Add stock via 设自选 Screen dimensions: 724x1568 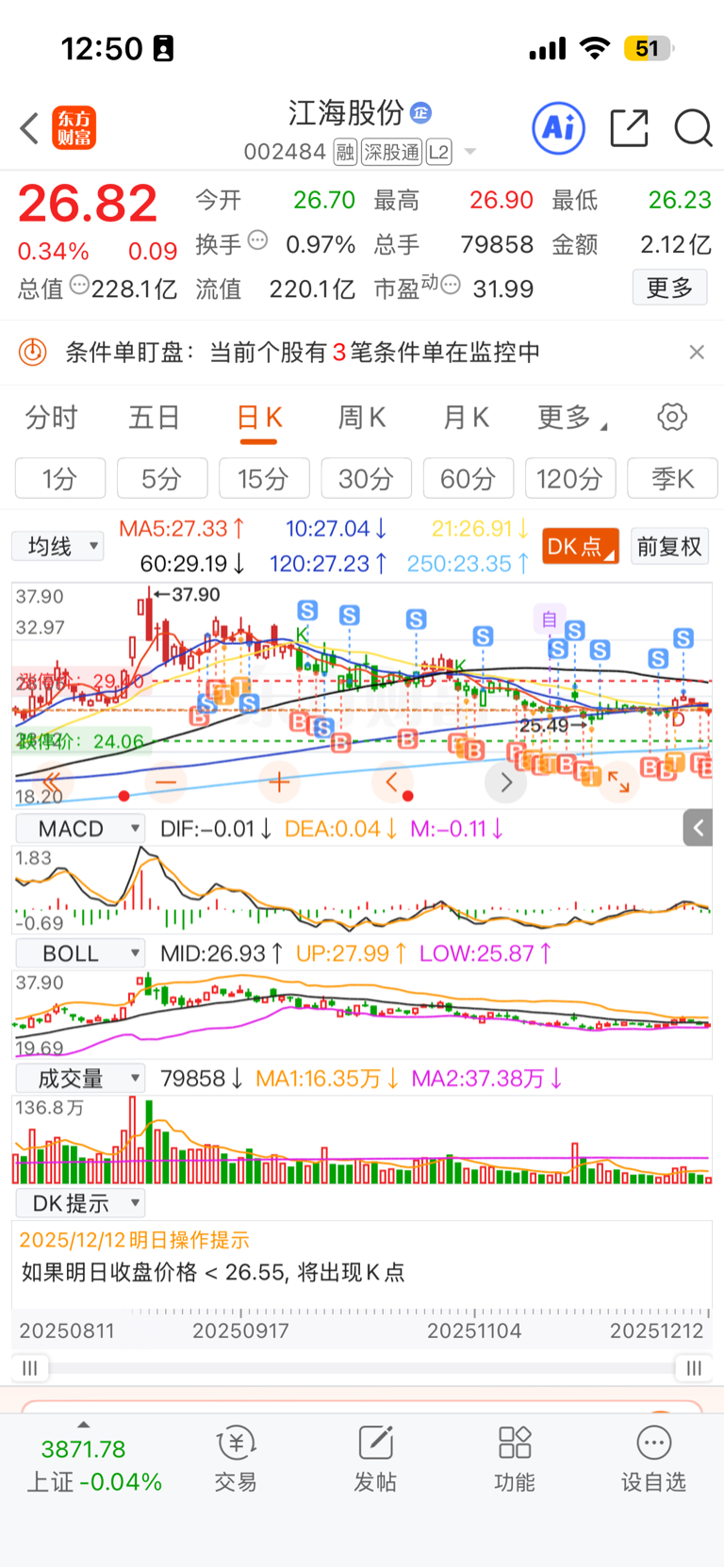tap(653, 1458)
